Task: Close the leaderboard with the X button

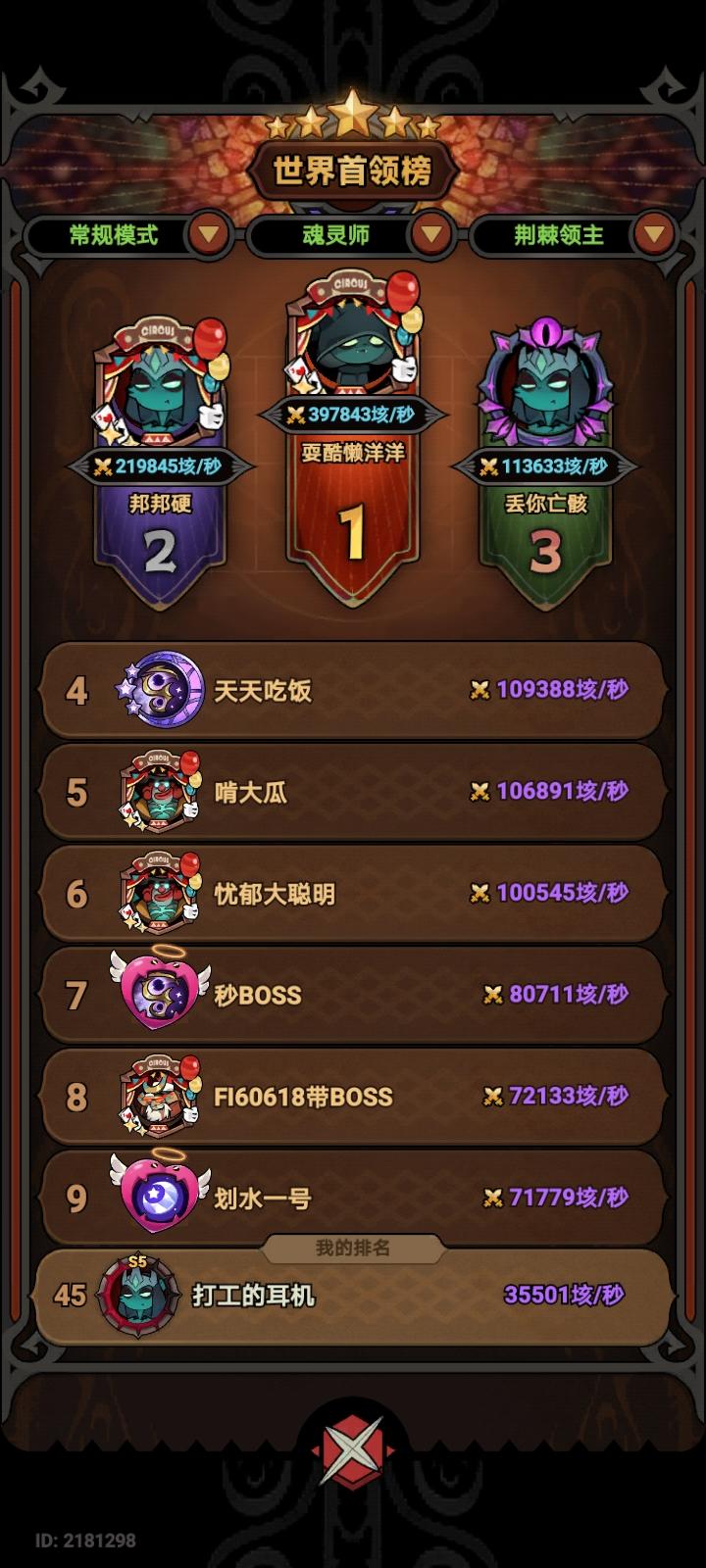Action: [x=353, y=1448]
